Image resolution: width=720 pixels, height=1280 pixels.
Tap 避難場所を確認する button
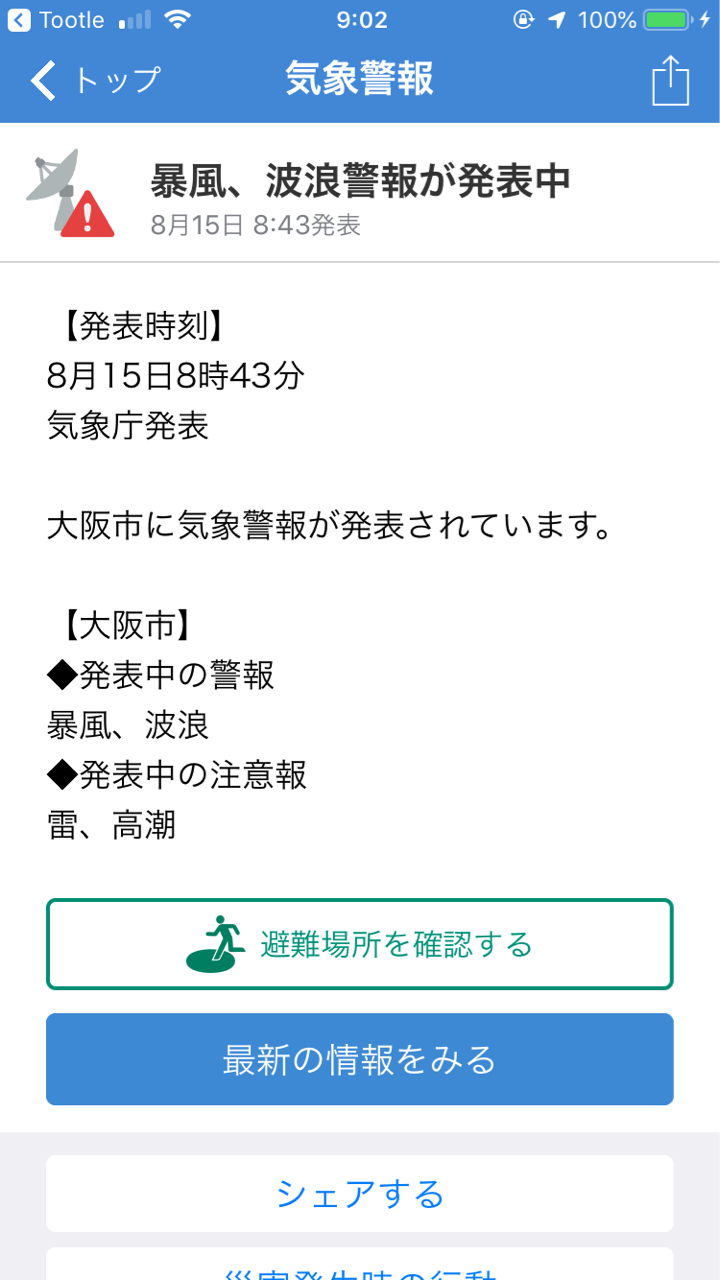point(360,944)
